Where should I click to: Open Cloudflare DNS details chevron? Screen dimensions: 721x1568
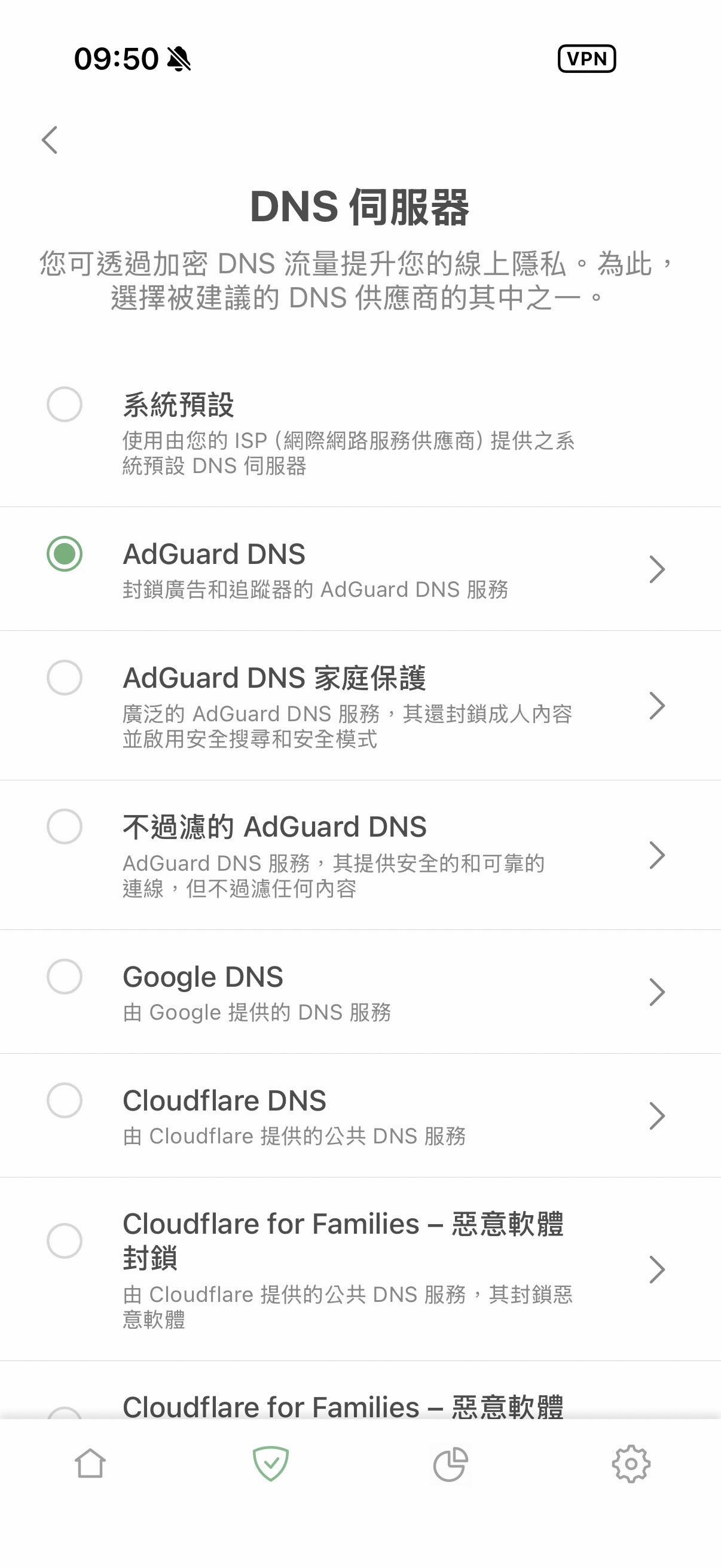656,1116
